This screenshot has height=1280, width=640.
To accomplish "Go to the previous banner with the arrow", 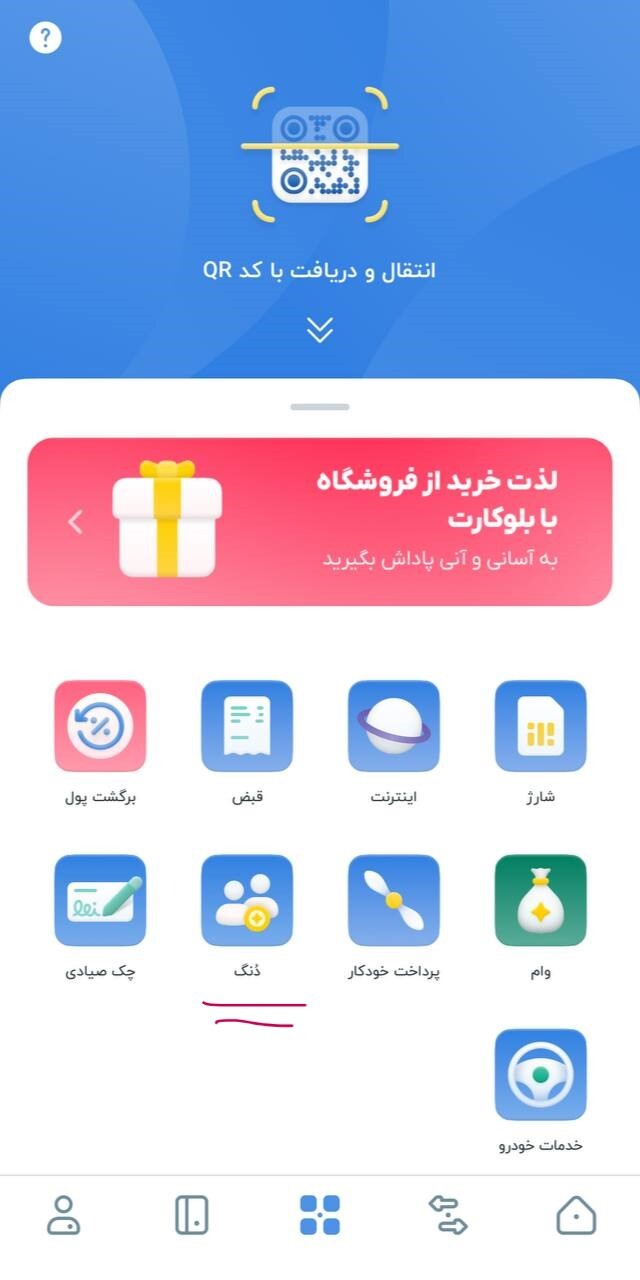I will pyautogui.click(x=76, y=522).
